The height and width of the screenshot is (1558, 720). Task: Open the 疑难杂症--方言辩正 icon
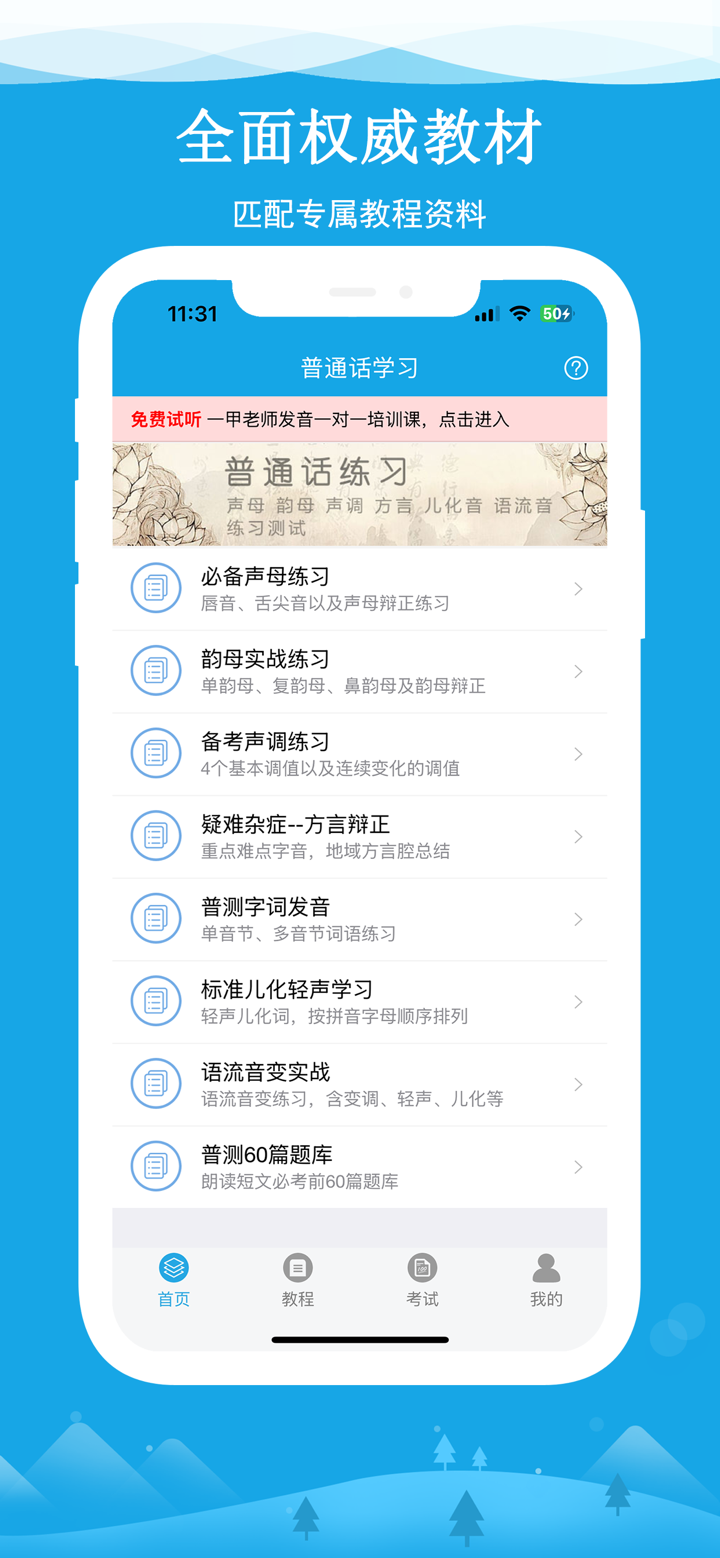(156, 836)
